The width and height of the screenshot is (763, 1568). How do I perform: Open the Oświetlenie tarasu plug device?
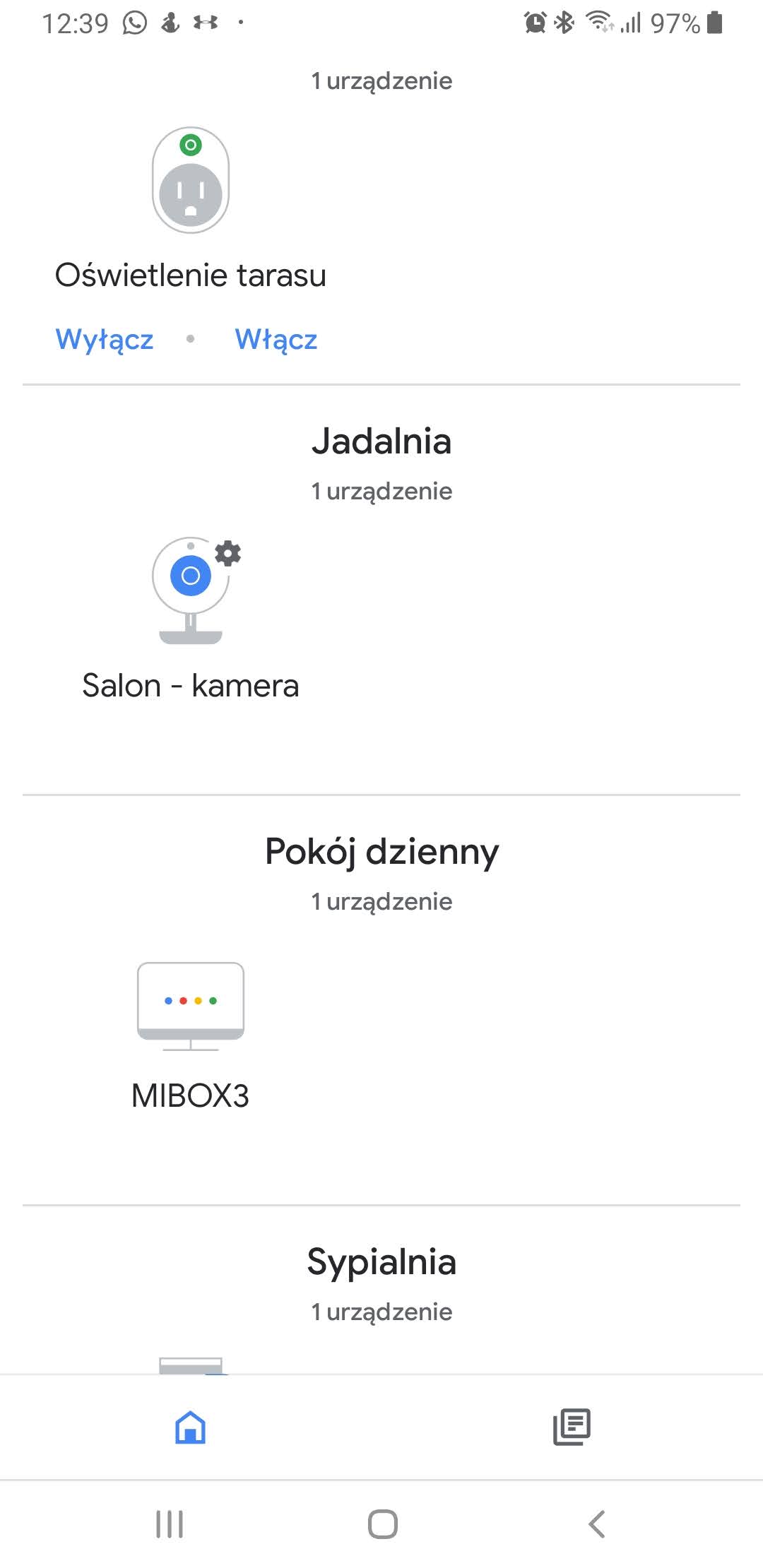[191, 181]
